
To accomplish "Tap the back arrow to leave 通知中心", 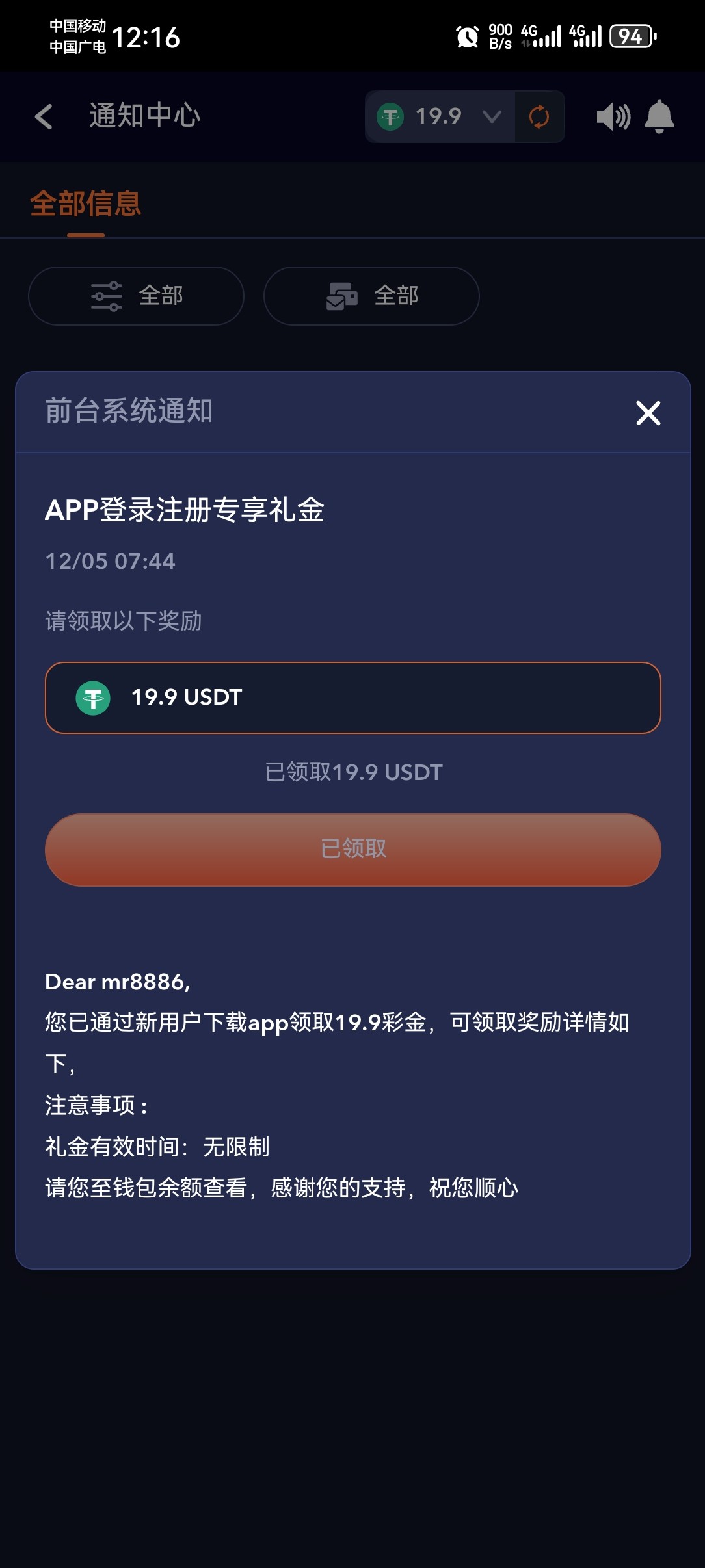I will pyautogui.click(x=43, y=116).
